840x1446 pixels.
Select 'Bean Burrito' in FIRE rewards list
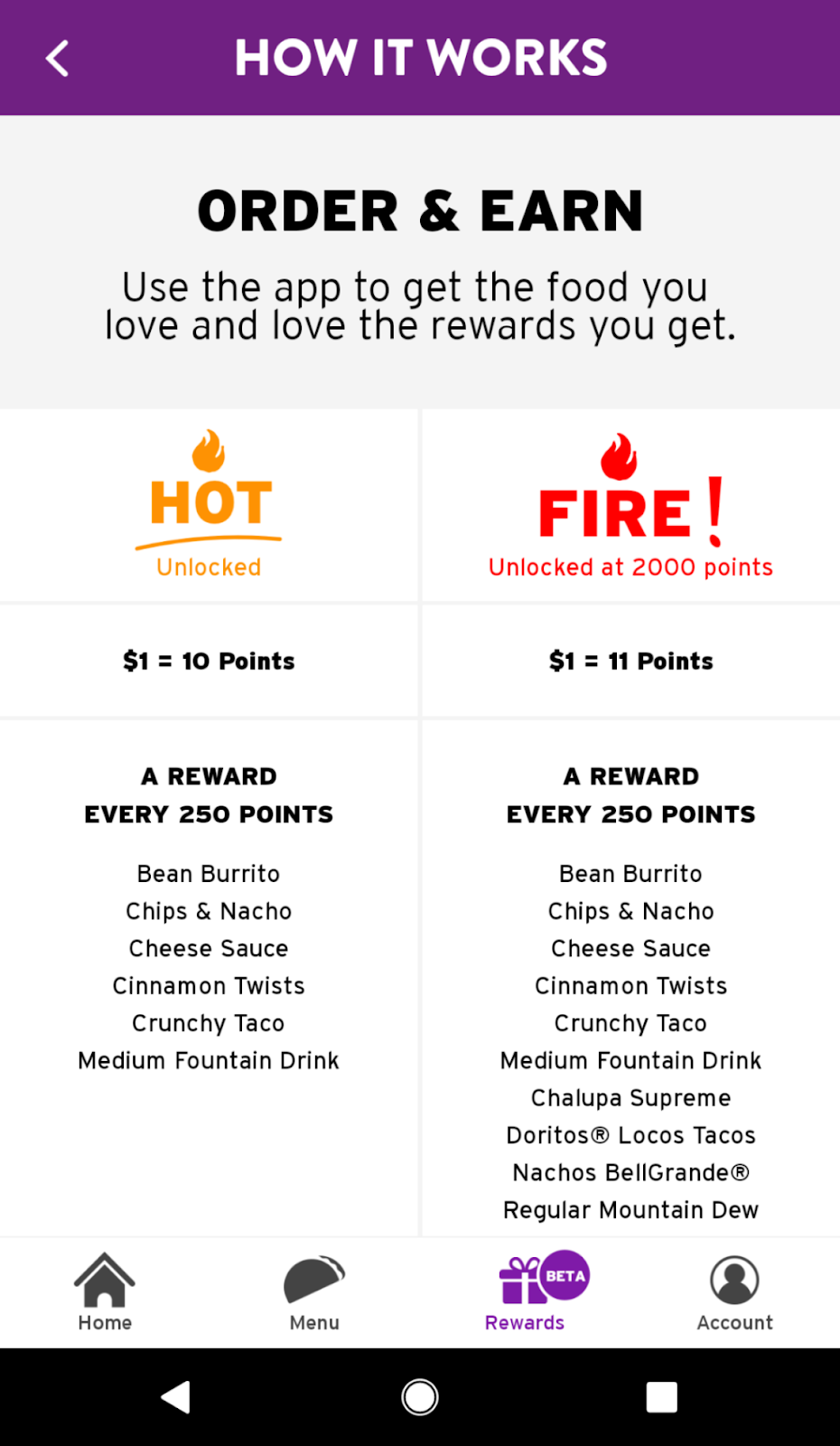(630, 873)
